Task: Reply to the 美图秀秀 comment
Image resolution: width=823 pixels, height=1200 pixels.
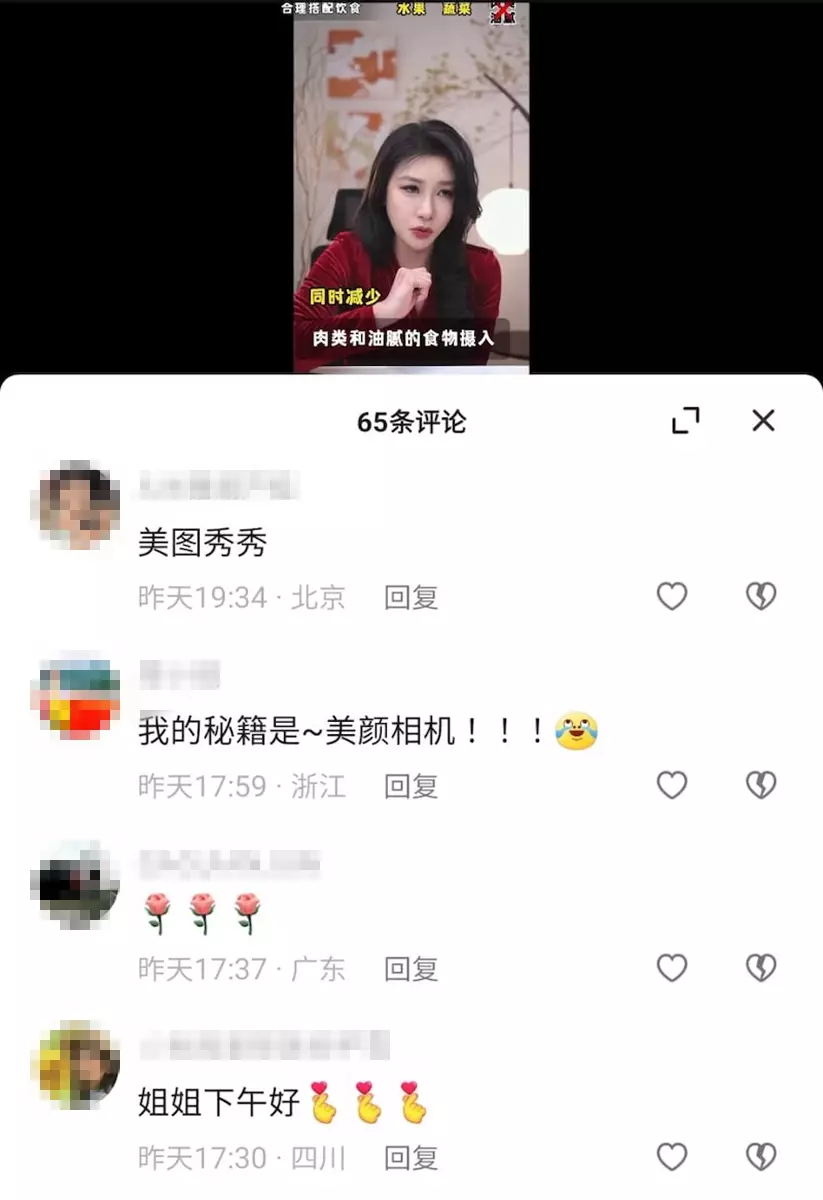Action: click(x=411, y=598)
